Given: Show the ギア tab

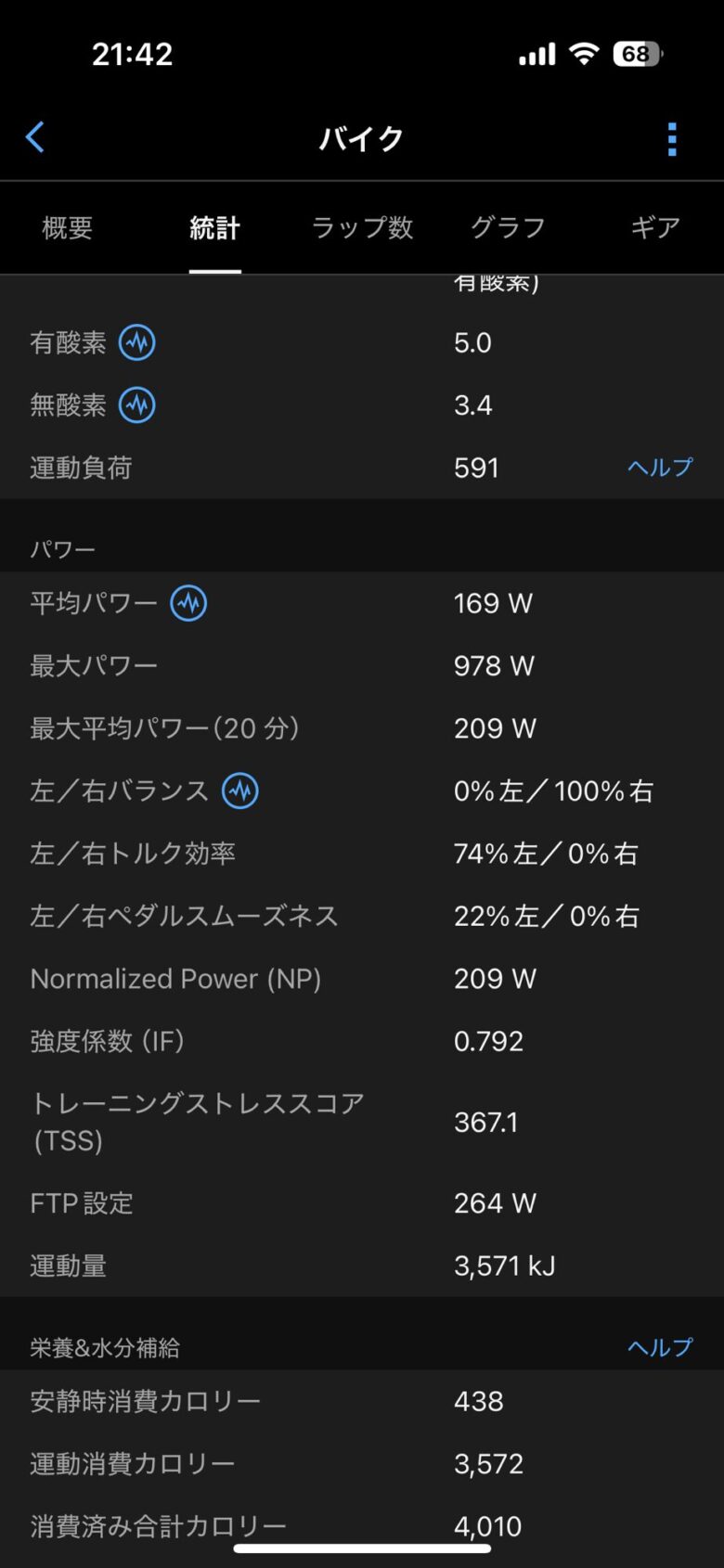Looking at the screenshot, I should 655,227.
